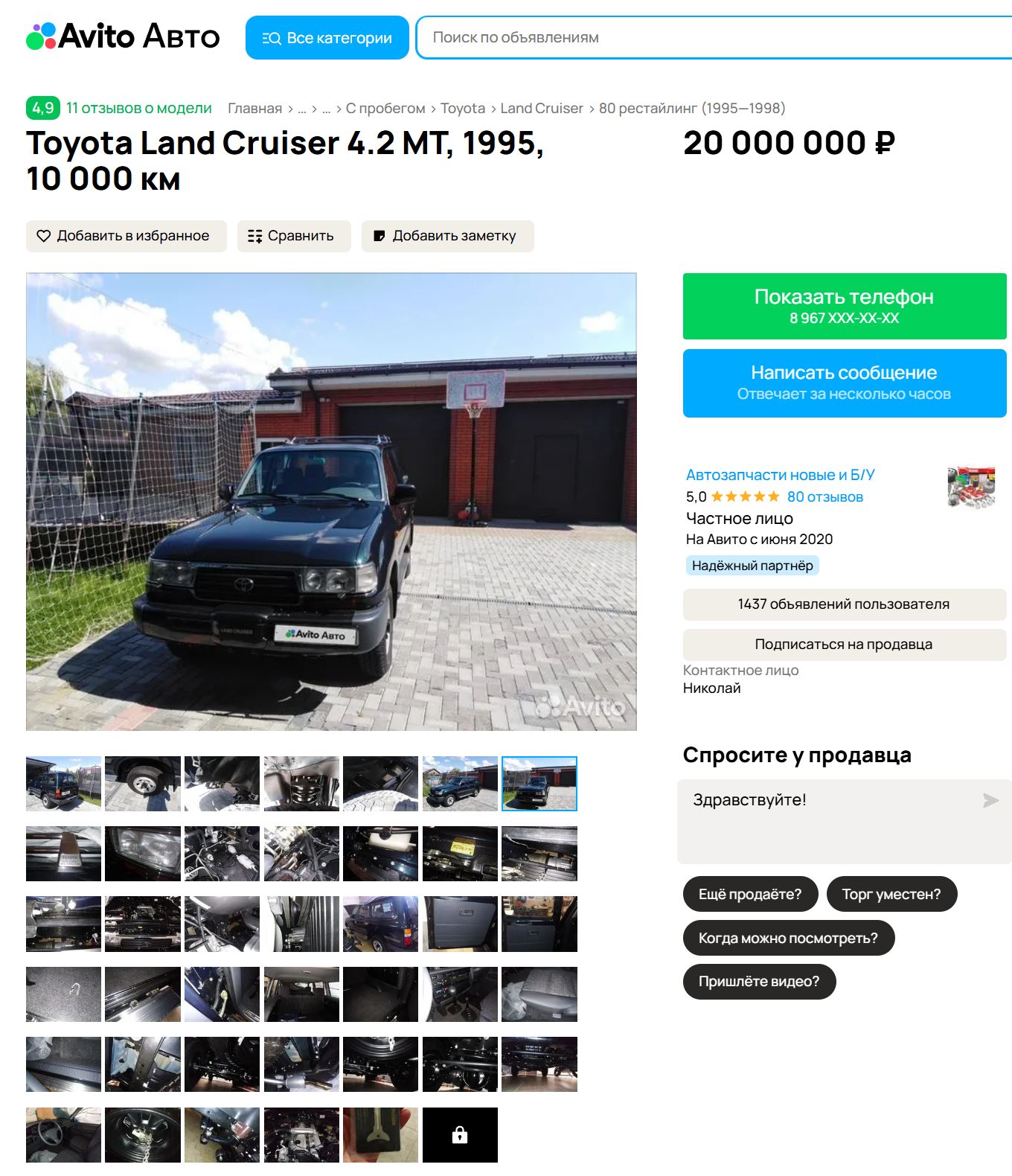The image size is (1012, 1176).
Task: Choose Пришлёте видео? quick reply
Action: pyautogui.click(x=758, y=982)
